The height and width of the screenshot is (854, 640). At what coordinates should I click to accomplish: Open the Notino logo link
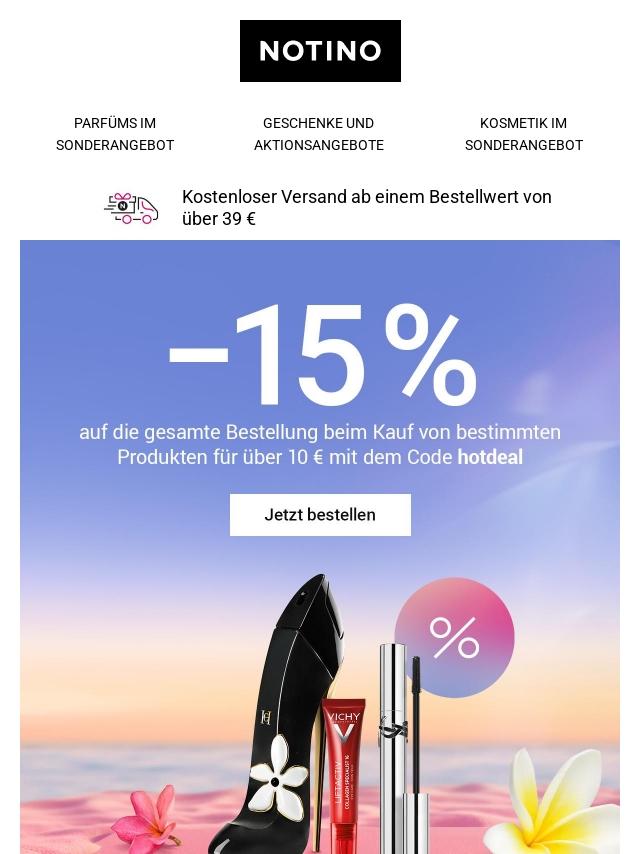pyautogui.click(x=320, y=51)
